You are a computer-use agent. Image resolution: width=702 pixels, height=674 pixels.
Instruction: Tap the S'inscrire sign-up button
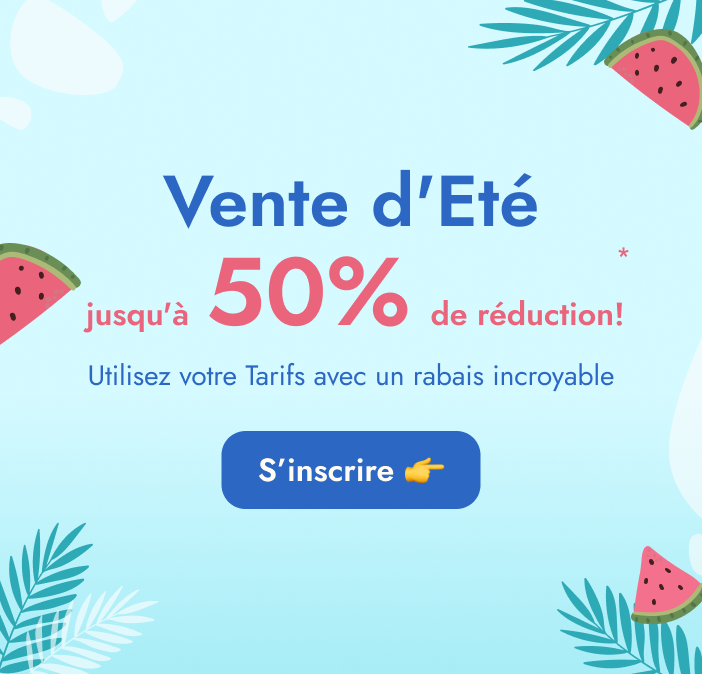350,470
